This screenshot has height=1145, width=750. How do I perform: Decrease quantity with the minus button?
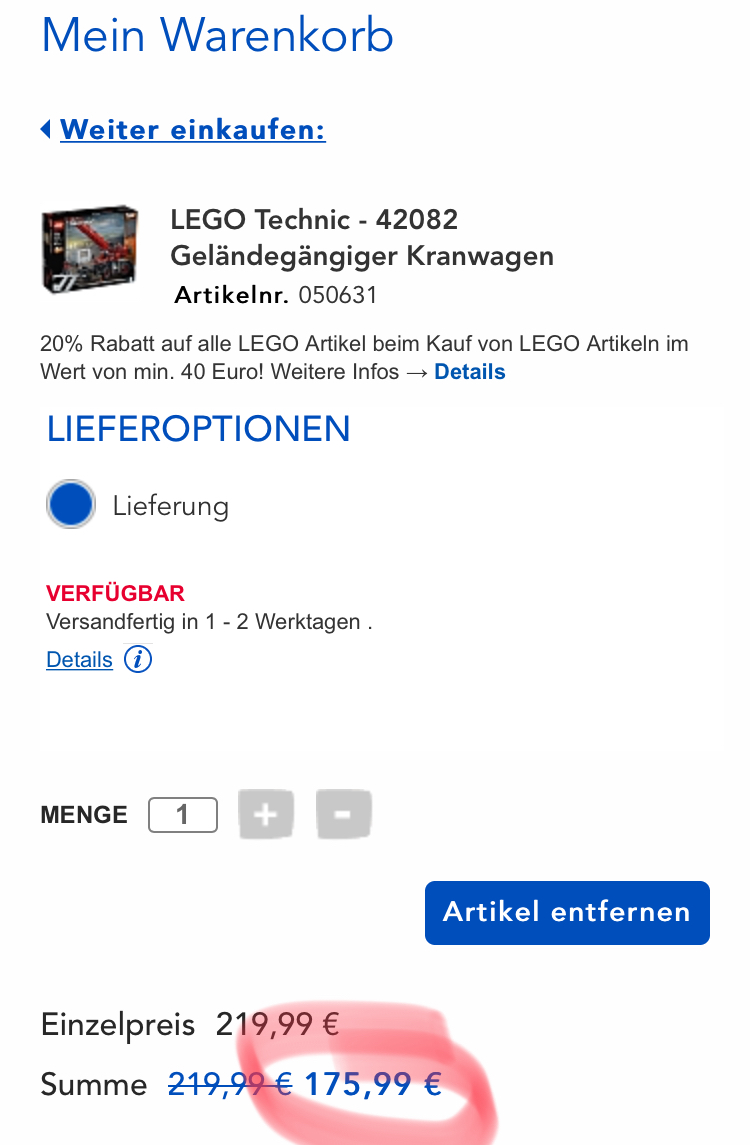343,814
